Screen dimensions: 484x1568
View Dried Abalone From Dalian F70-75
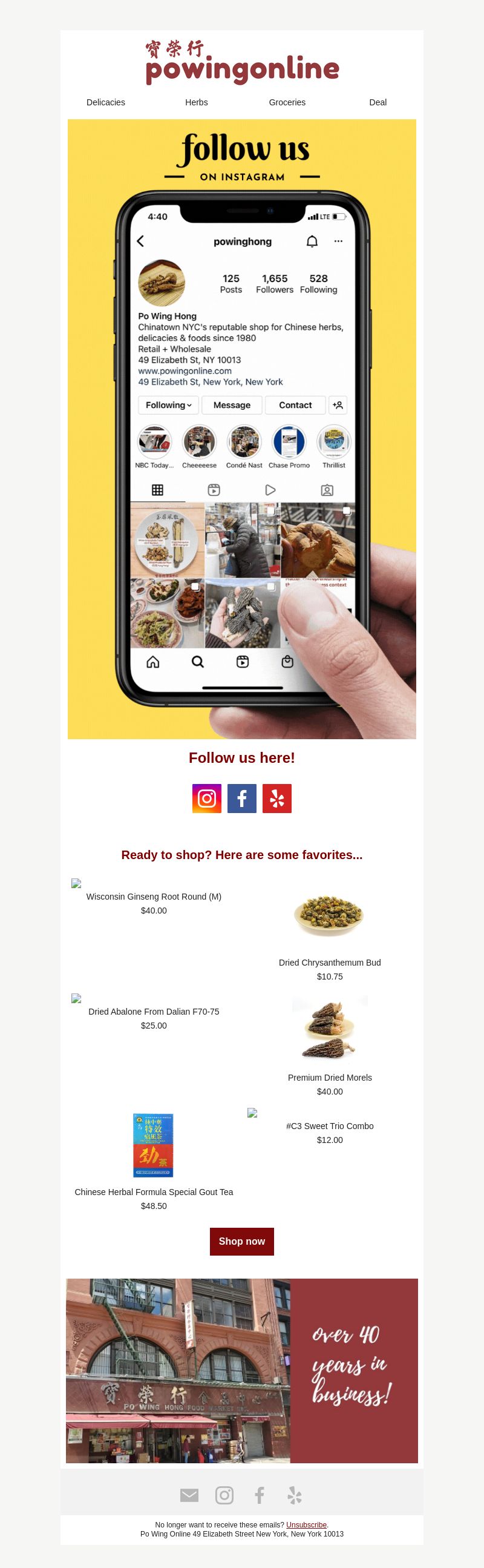pos(154,1011)
